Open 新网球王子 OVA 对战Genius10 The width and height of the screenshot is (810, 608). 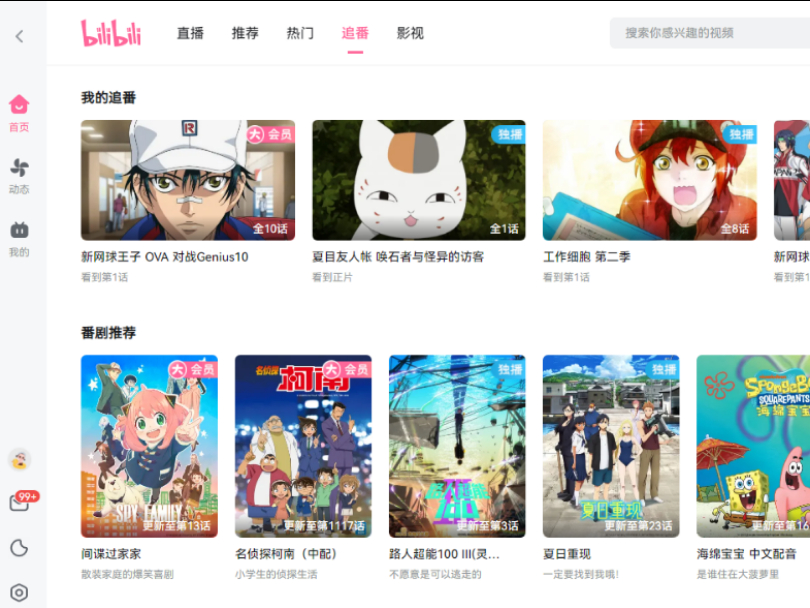[188, 180]
